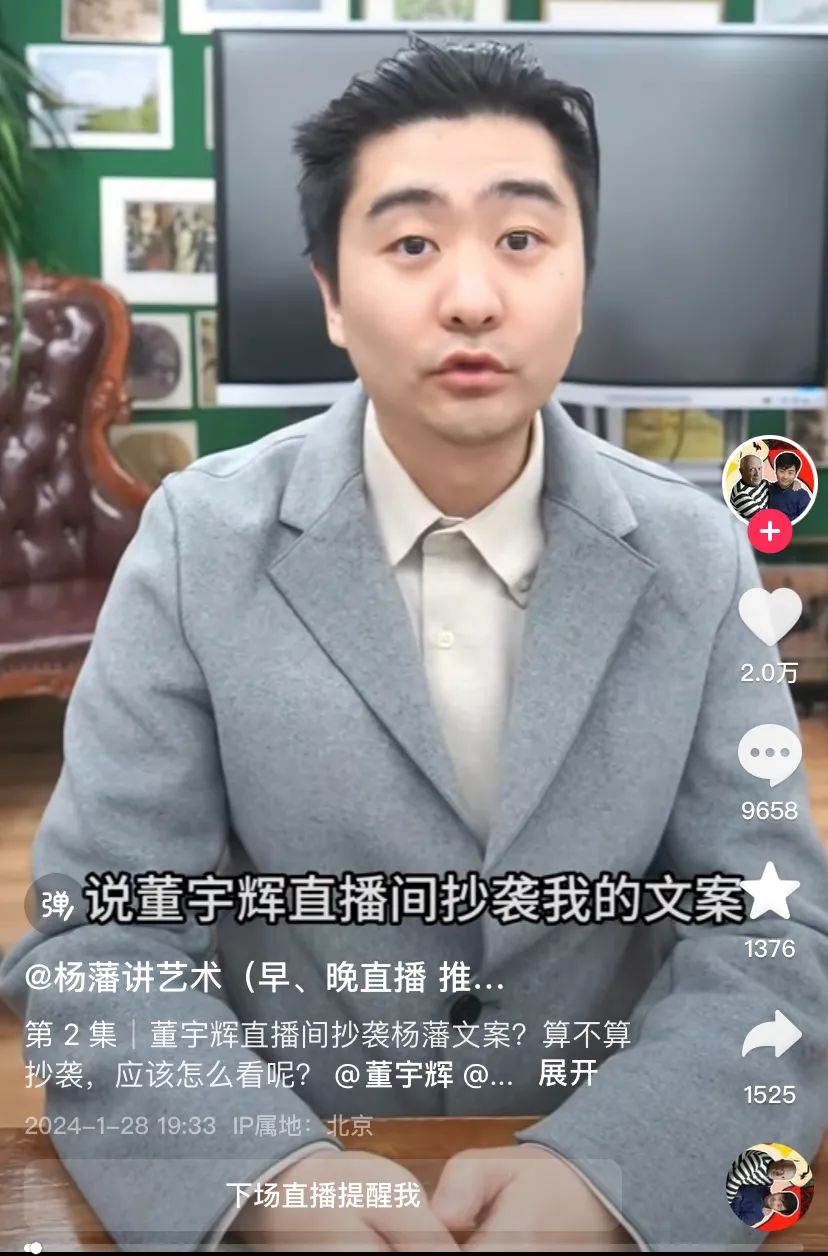Tap 下场直播提醒我 to get live reminder
The width and height of the screenshot is (828, 1256).
pyautogui.click(x=323, y=1195)
